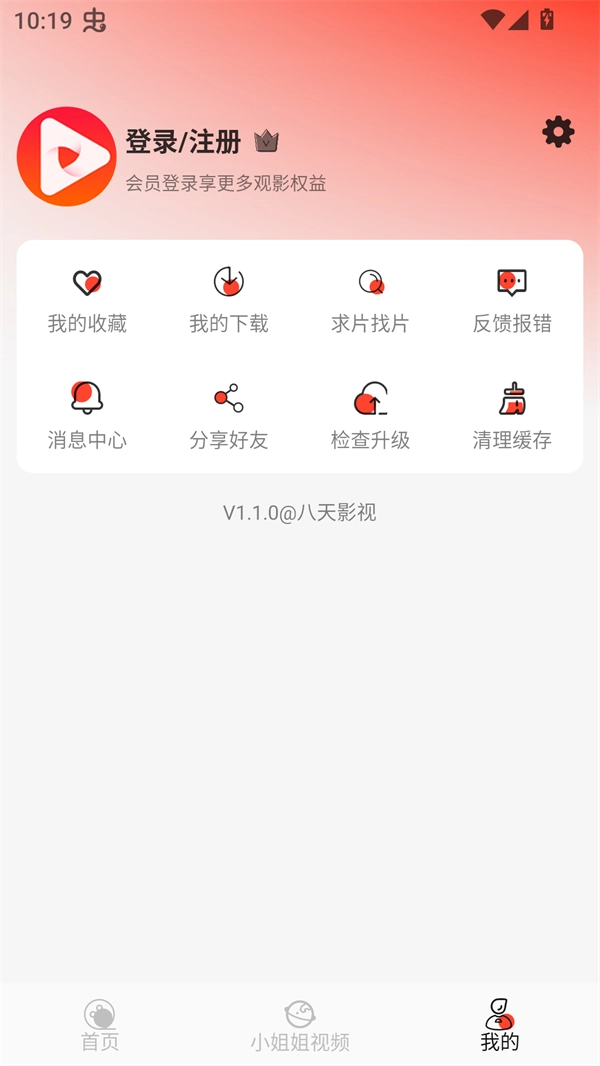Check for updates with 检查升级
This screenshot has height=1066, width=600.
click(x=371, y=416)
